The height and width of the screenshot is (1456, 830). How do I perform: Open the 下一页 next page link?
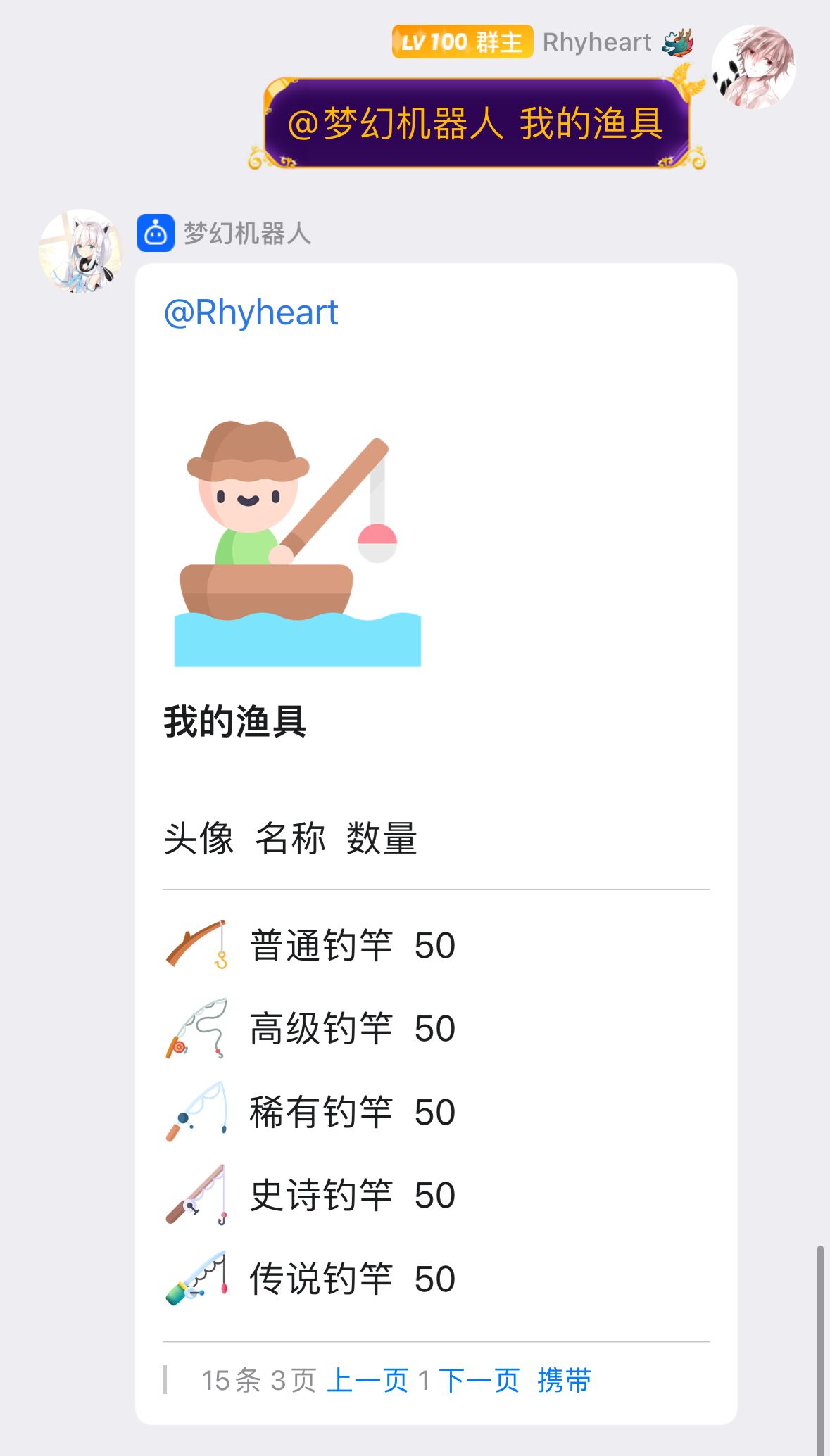(478, 1380)
